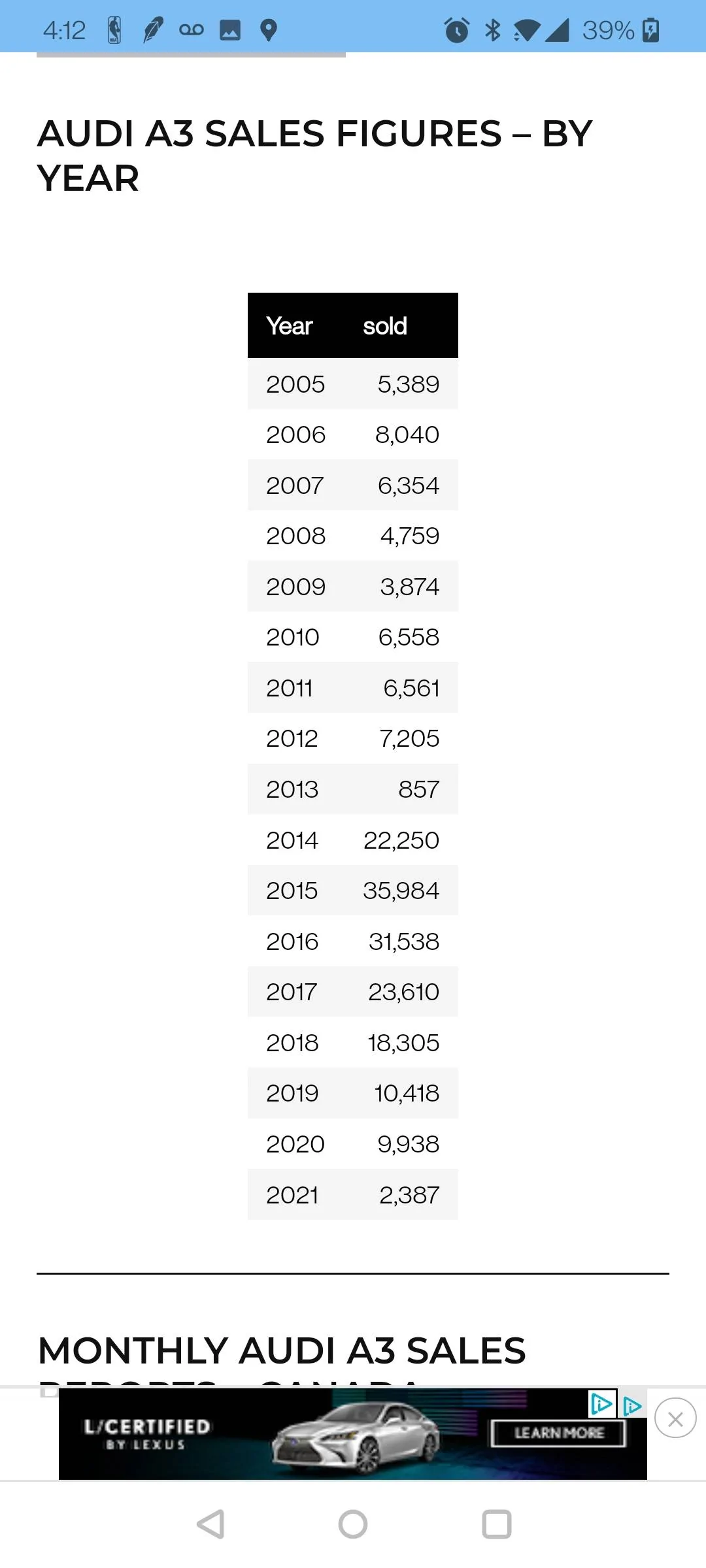Tap Learn More on the Lexus ad
The image size is (706, 1568).
click(x=559, y=1433)
